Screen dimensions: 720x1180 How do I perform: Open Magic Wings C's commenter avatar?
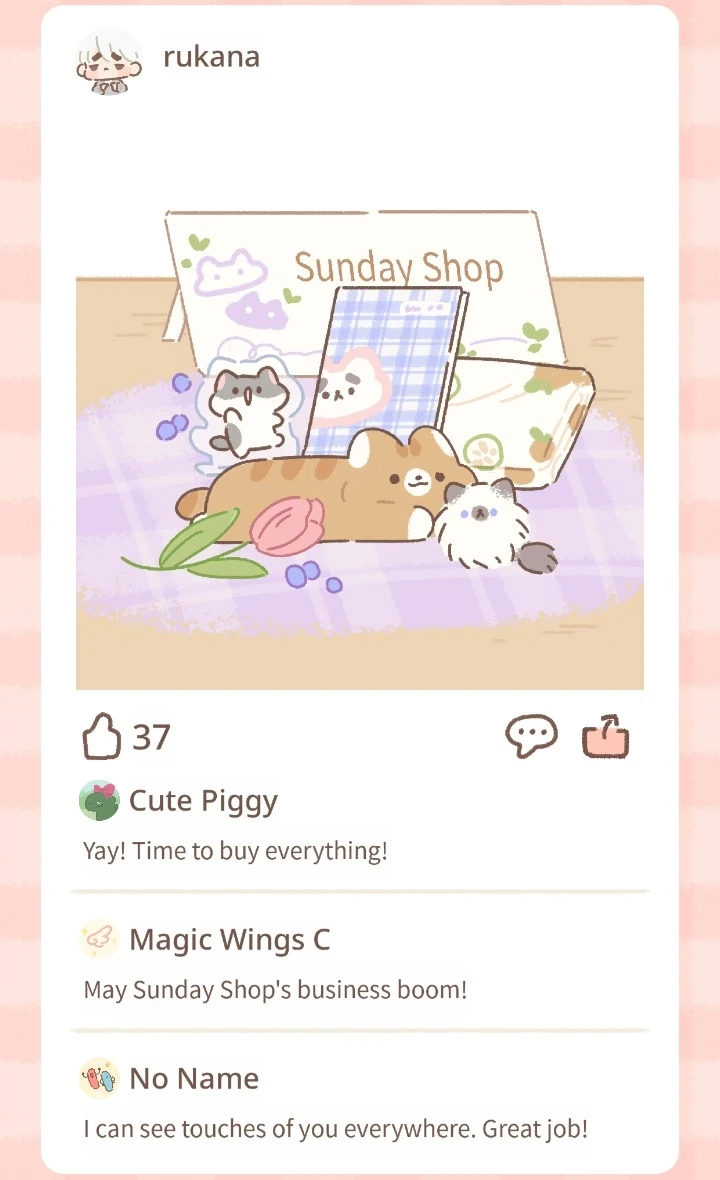[x=99, y=940]
